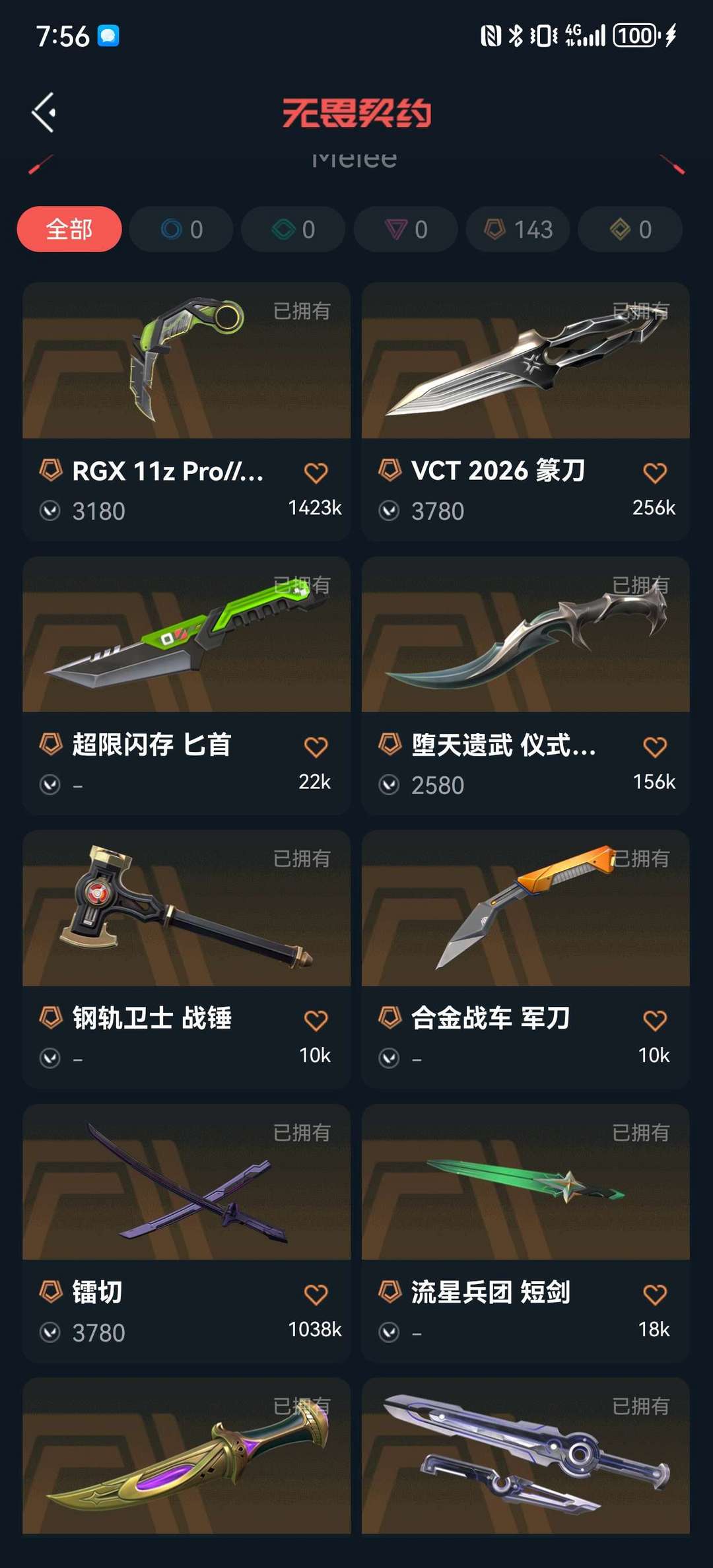Tap the 超限闪存 匕首 thumbnail

coord(186,640)
